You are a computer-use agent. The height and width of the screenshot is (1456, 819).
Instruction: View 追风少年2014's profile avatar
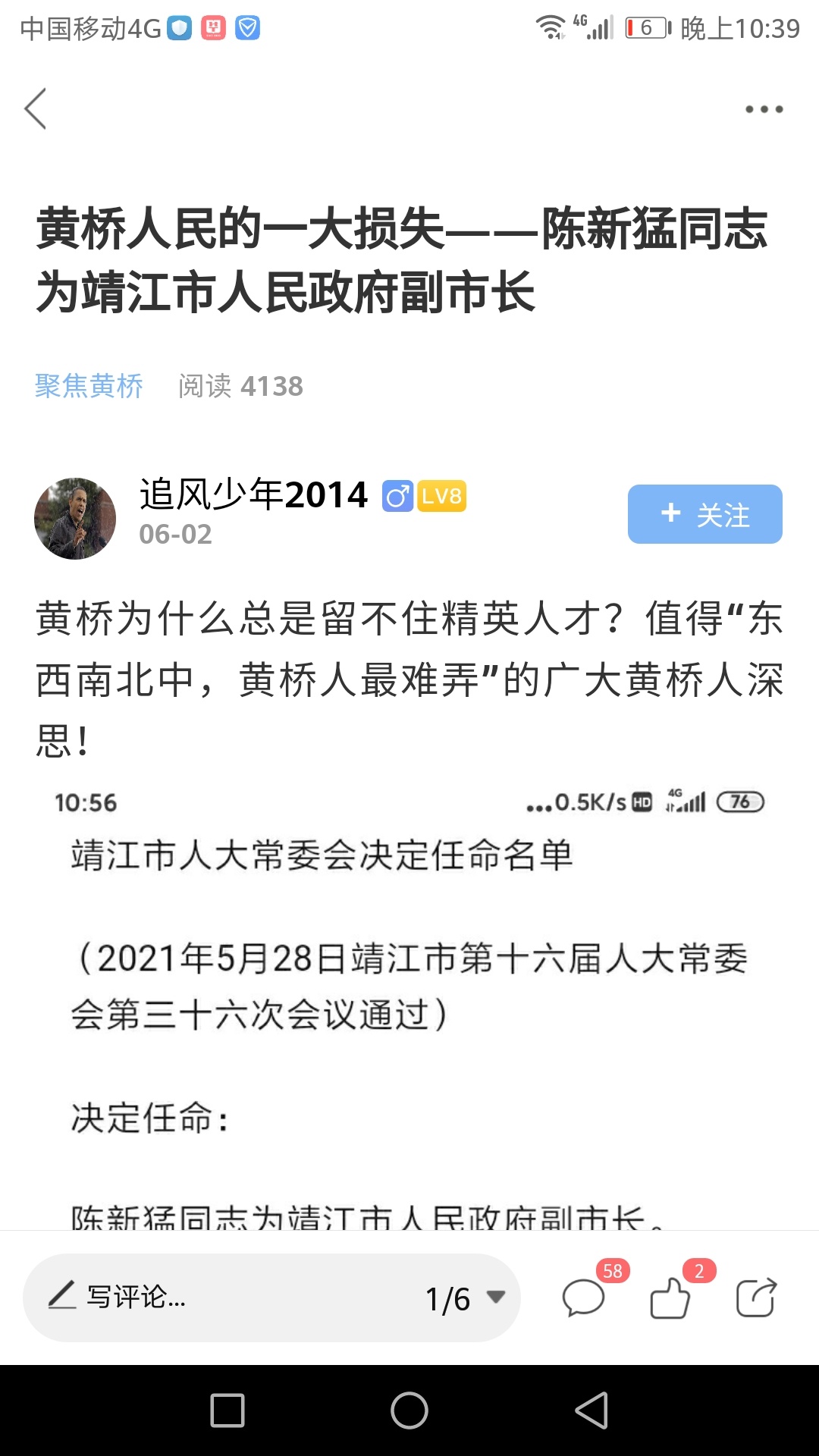(x=75, y=519)
